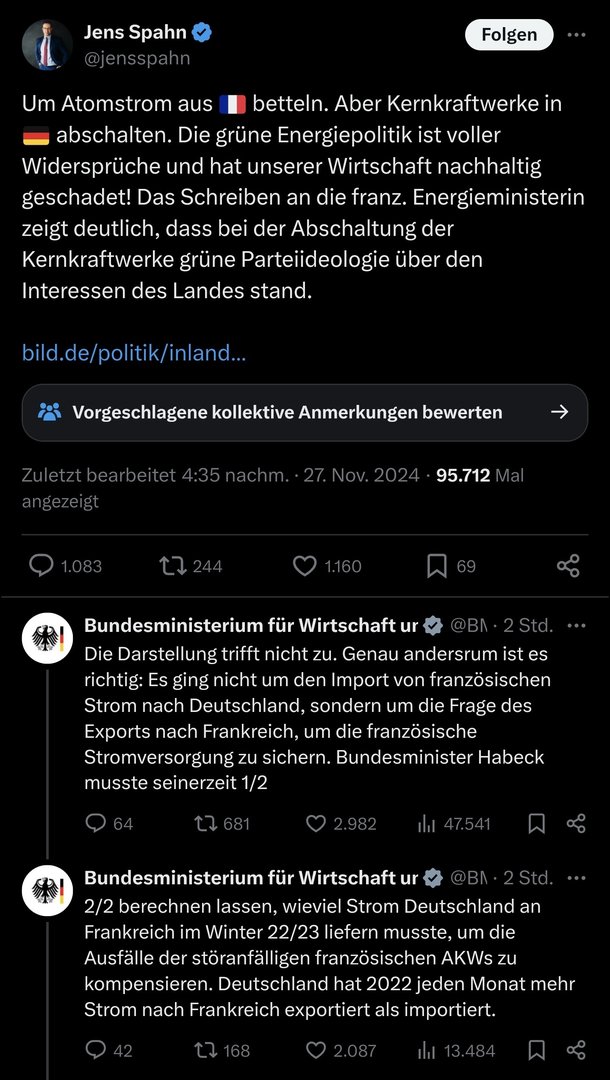Open overflow menu on the ministry's 2/2 reply
The image size is (610, 1080).
click(576, 877)
